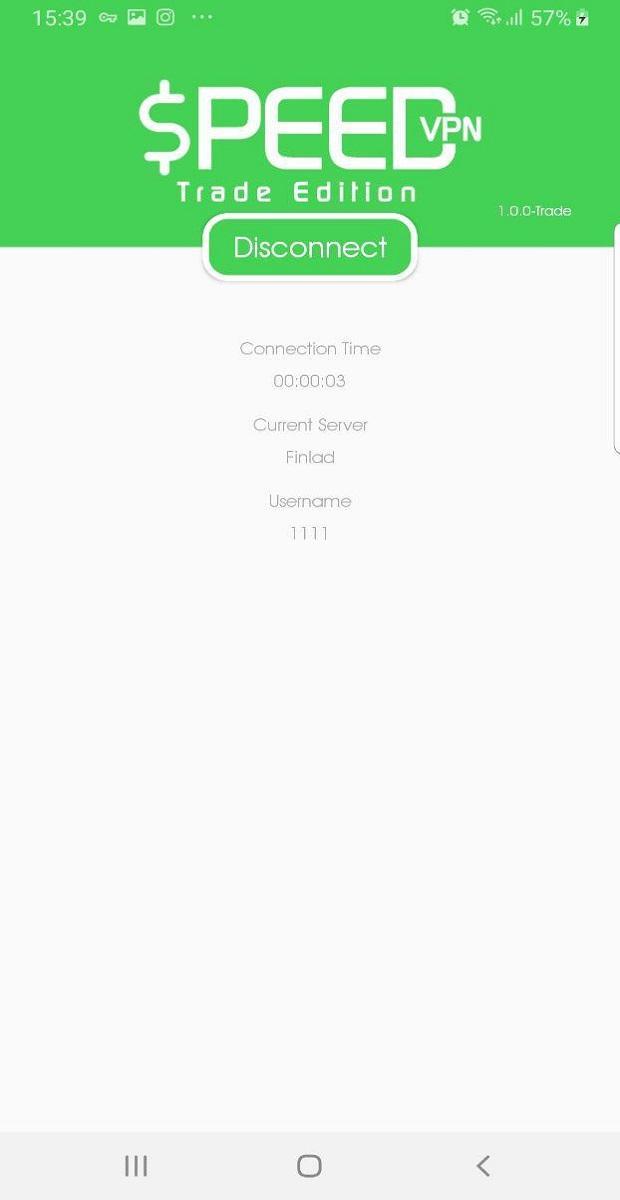
Task: Tap the Disconnect button
Action: [x=310, y=248]
